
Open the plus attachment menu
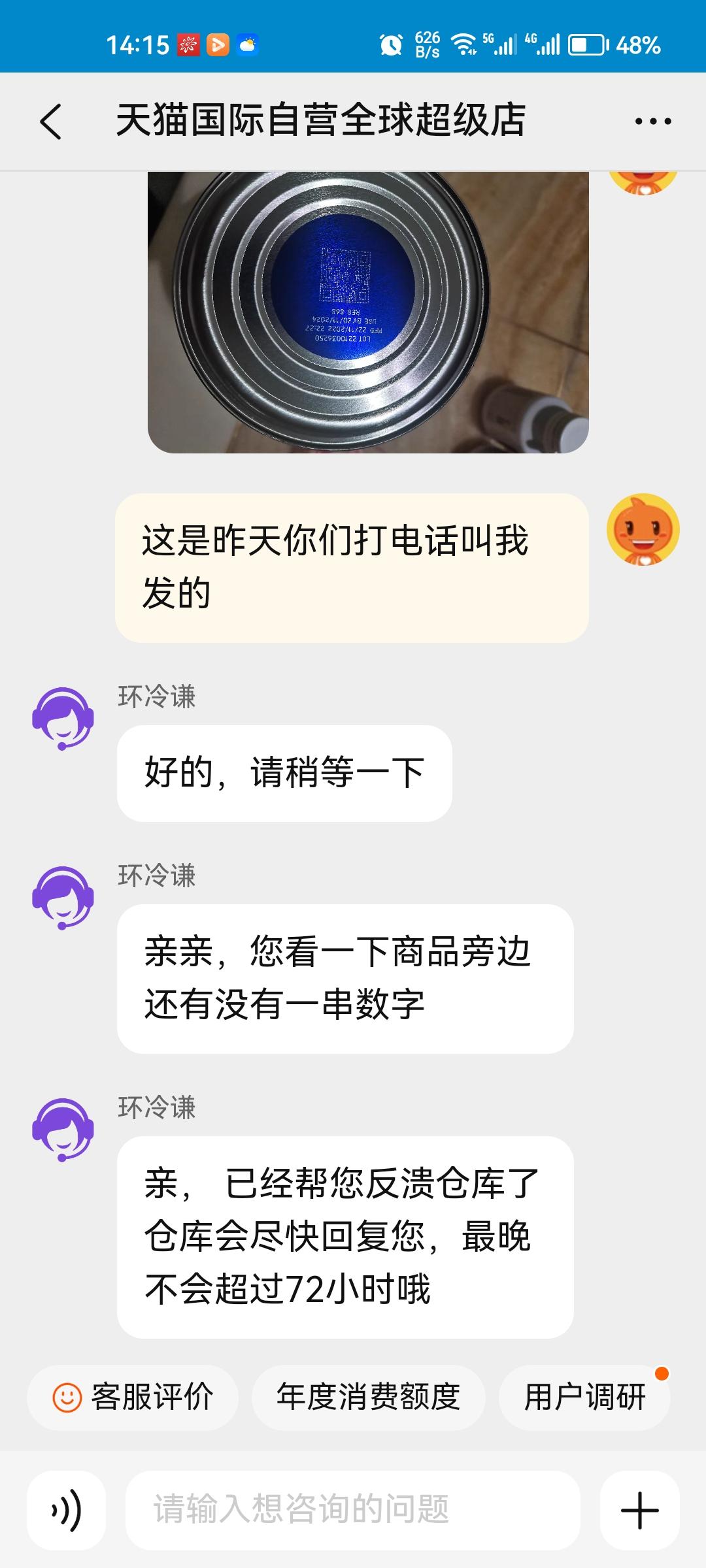(639, 1511)
